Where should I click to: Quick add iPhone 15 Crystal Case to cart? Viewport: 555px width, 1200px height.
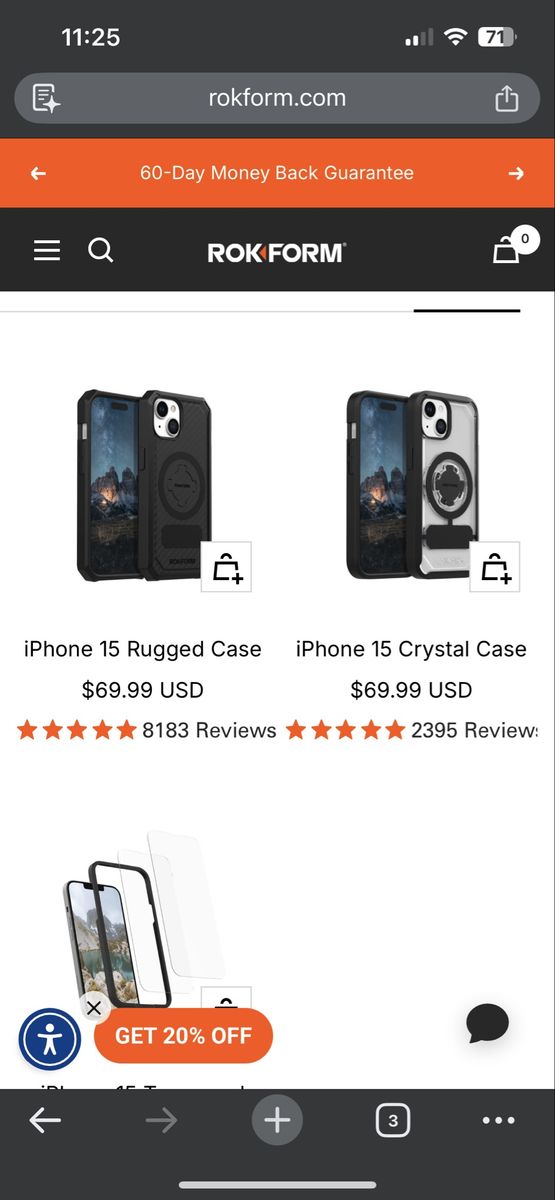tap(495, 567)
